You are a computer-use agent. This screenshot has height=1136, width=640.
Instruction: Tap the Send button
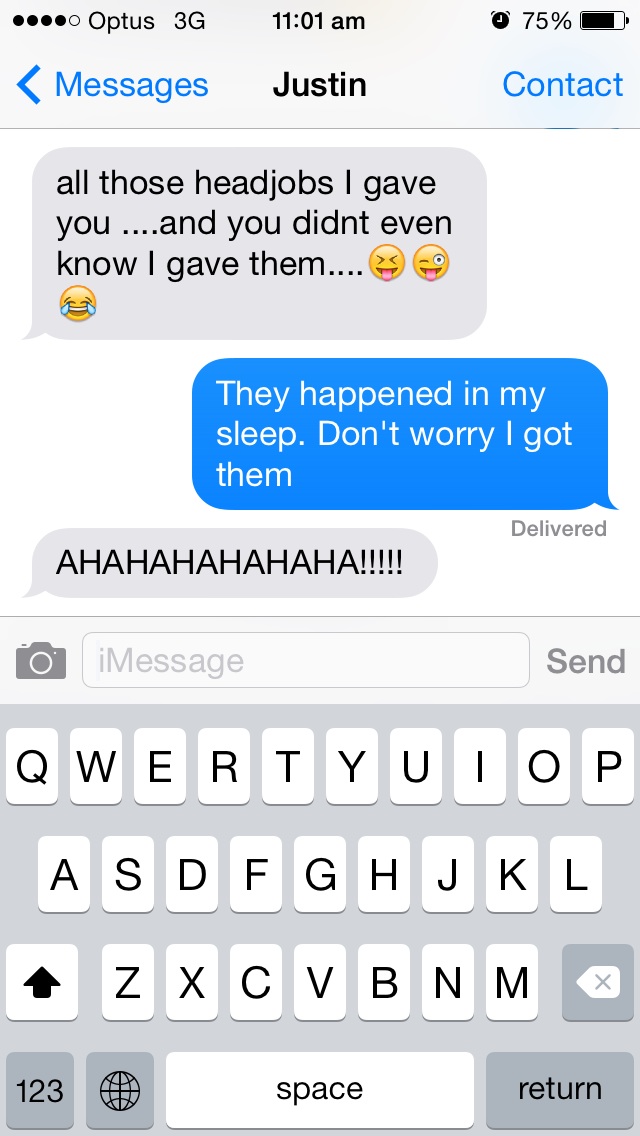point(585,661)
